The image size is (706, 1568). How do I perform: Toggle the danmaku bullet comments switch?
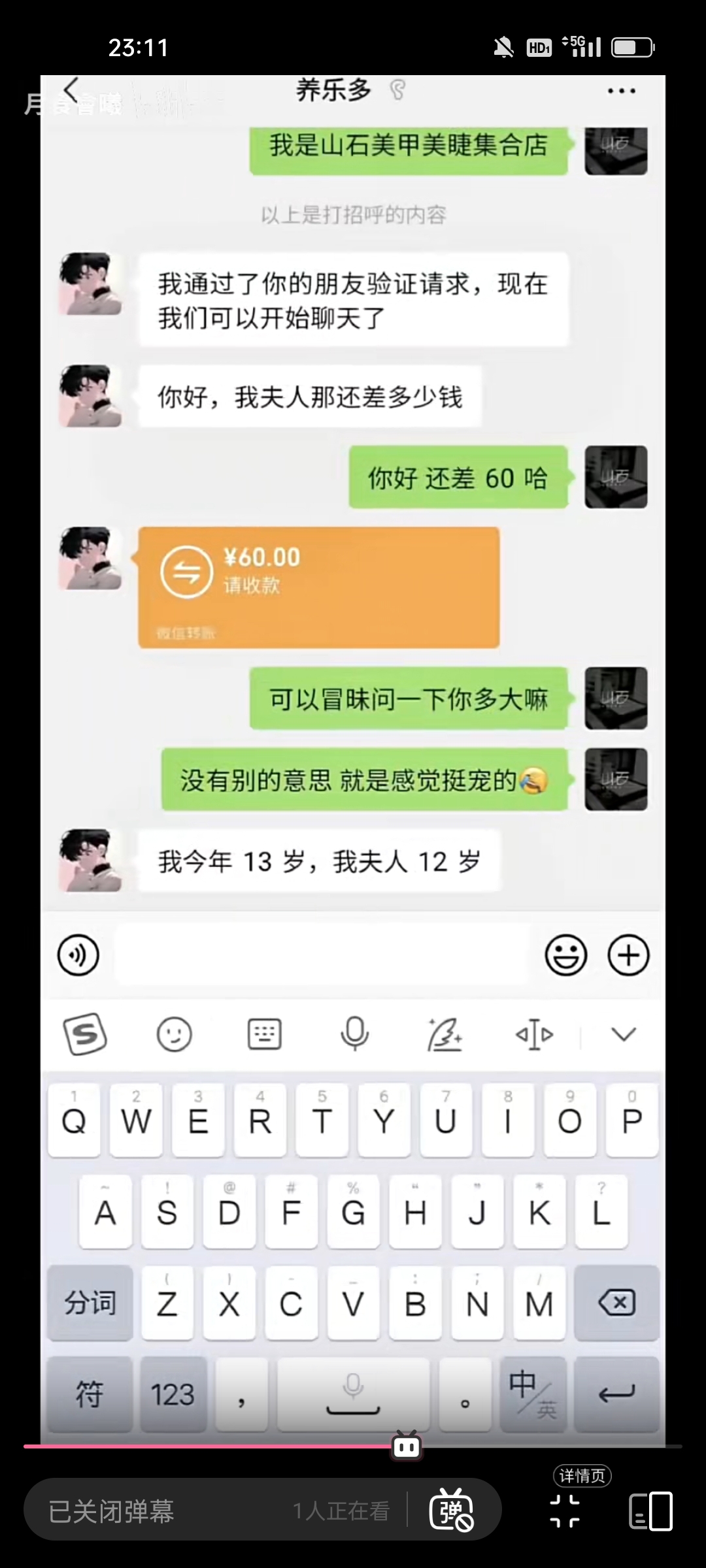tap(451, 1511)
